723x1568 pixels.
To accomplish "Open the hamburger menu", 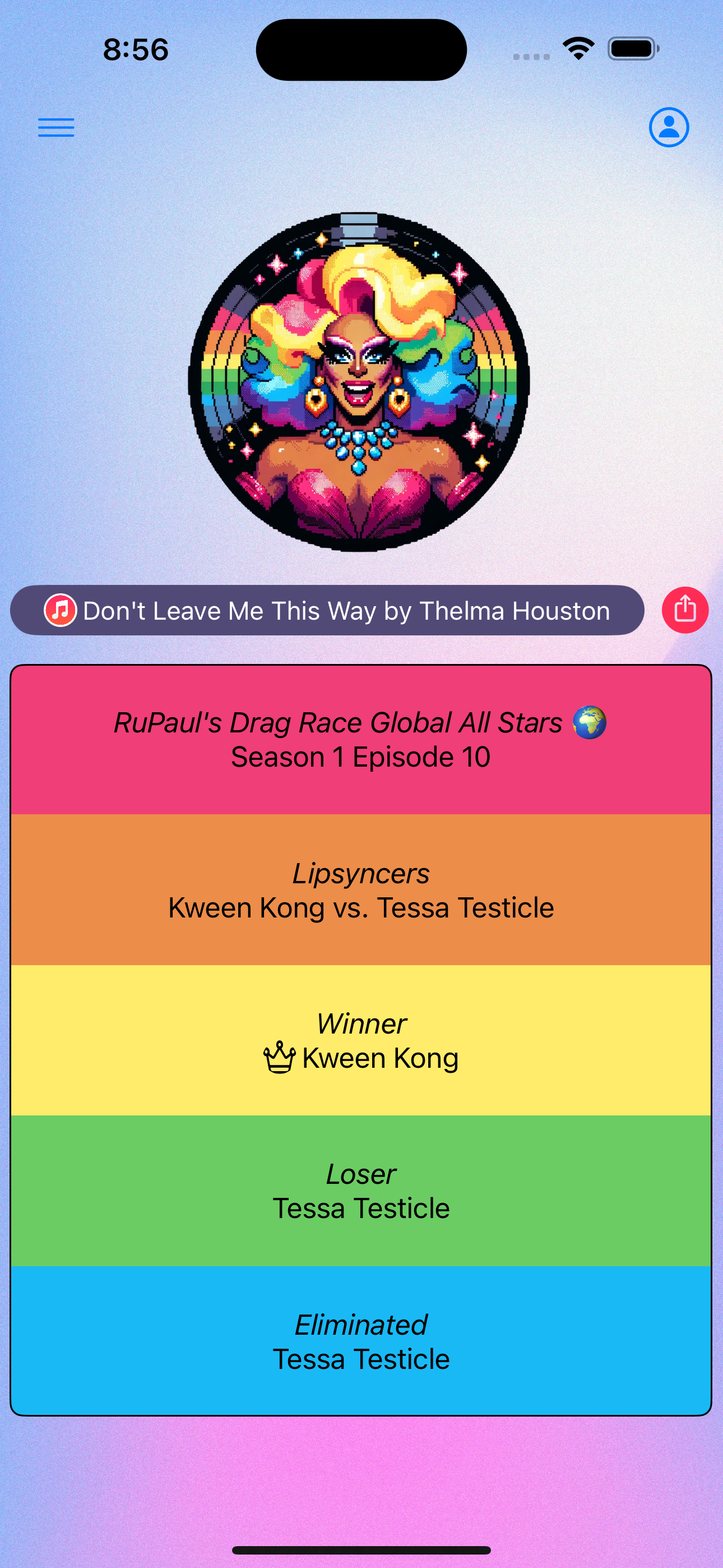I will (x=56, y=128).
